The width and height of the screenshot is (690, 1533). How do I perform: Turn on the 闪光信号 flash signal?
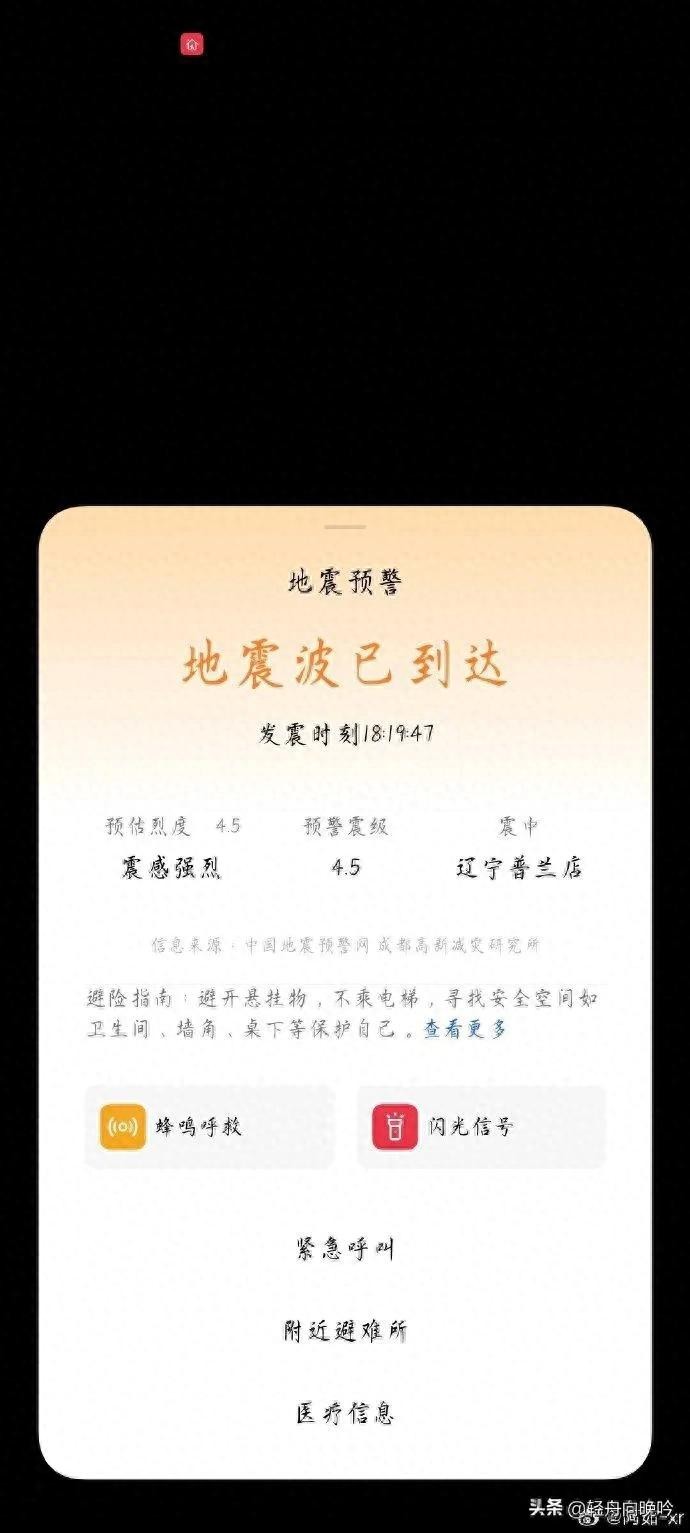pos(481,1127)
